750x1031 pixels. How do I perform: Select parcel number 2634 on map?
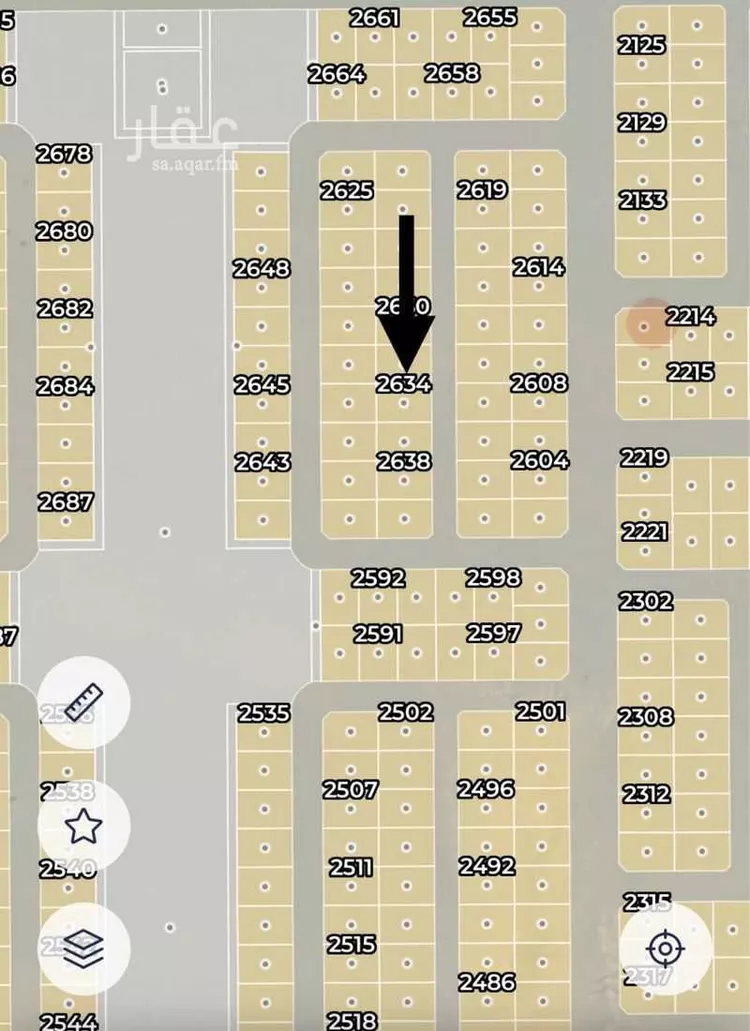click(404, 384)
